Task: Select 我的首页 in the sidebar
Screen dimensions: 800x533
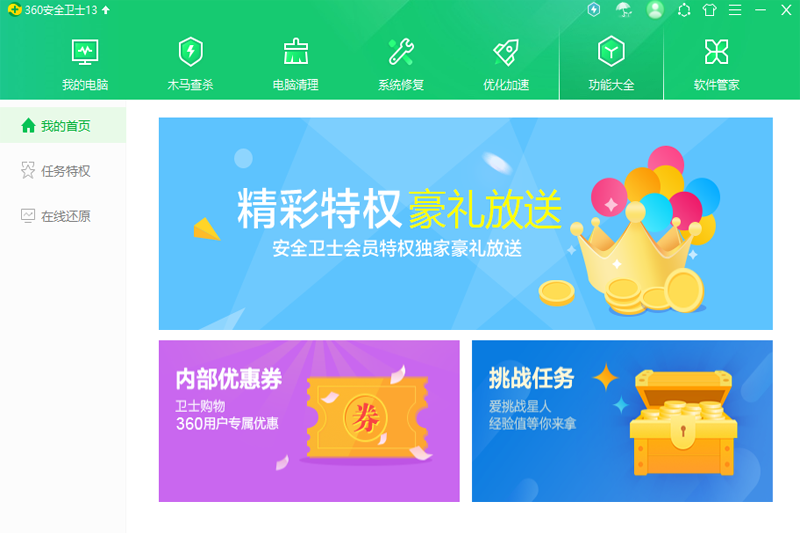Action: point(64,126)
